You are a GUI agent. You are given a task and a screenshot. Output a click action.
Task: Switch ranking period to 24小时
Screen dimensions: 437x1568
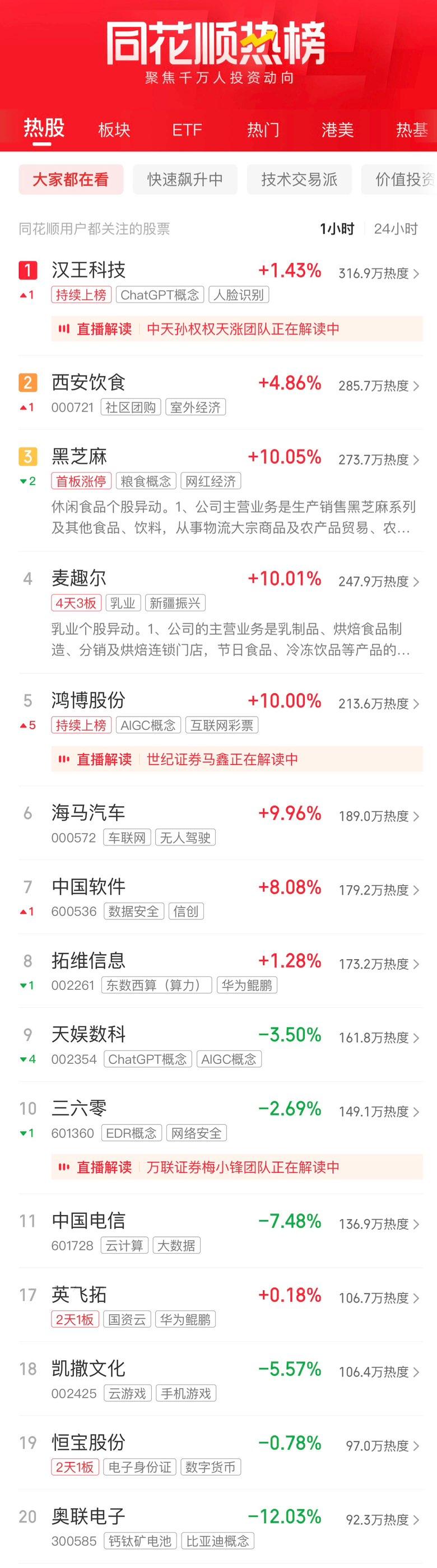396,229
